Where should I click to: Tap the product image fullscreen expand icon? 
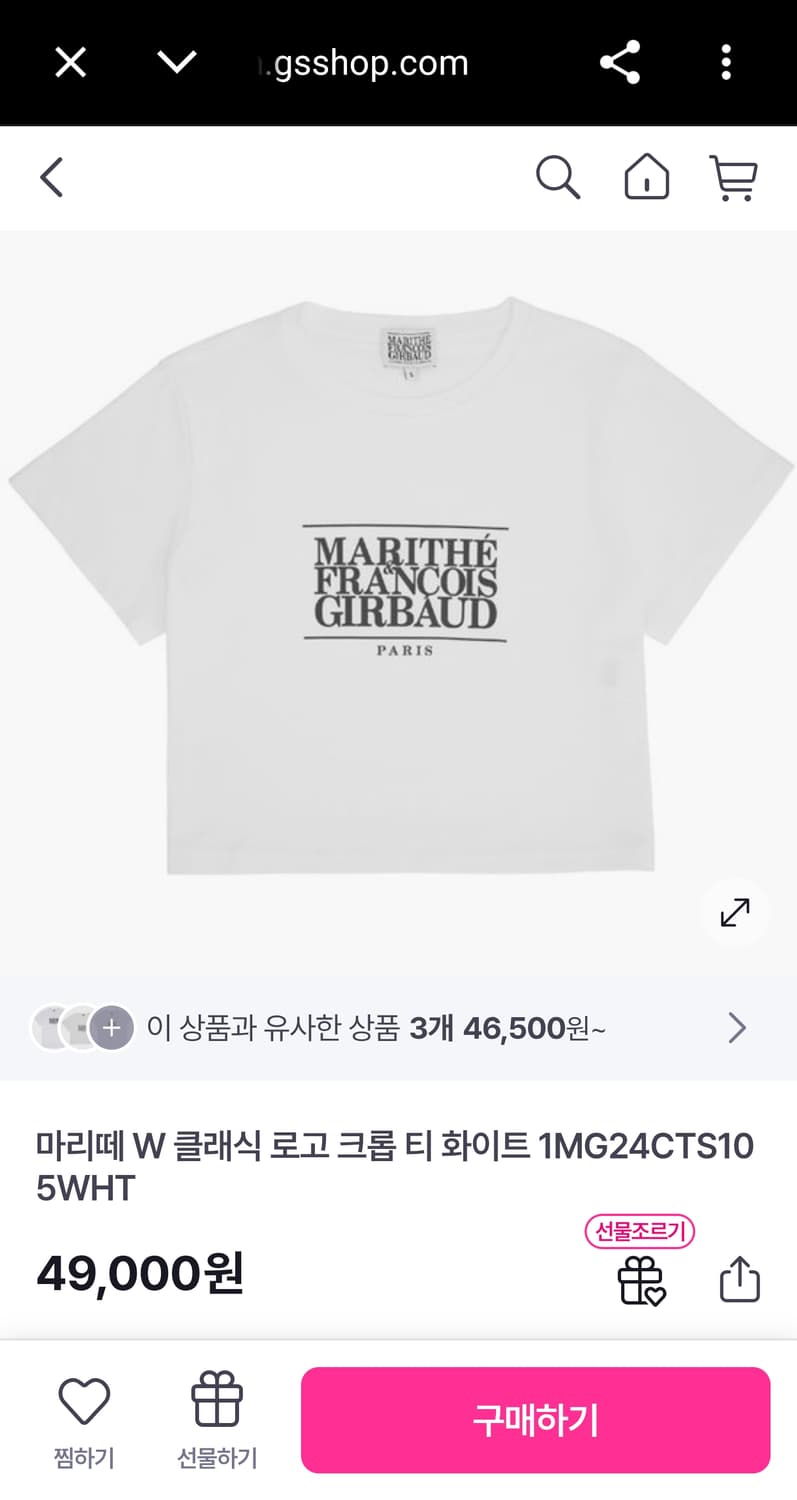tap(735, 913)
